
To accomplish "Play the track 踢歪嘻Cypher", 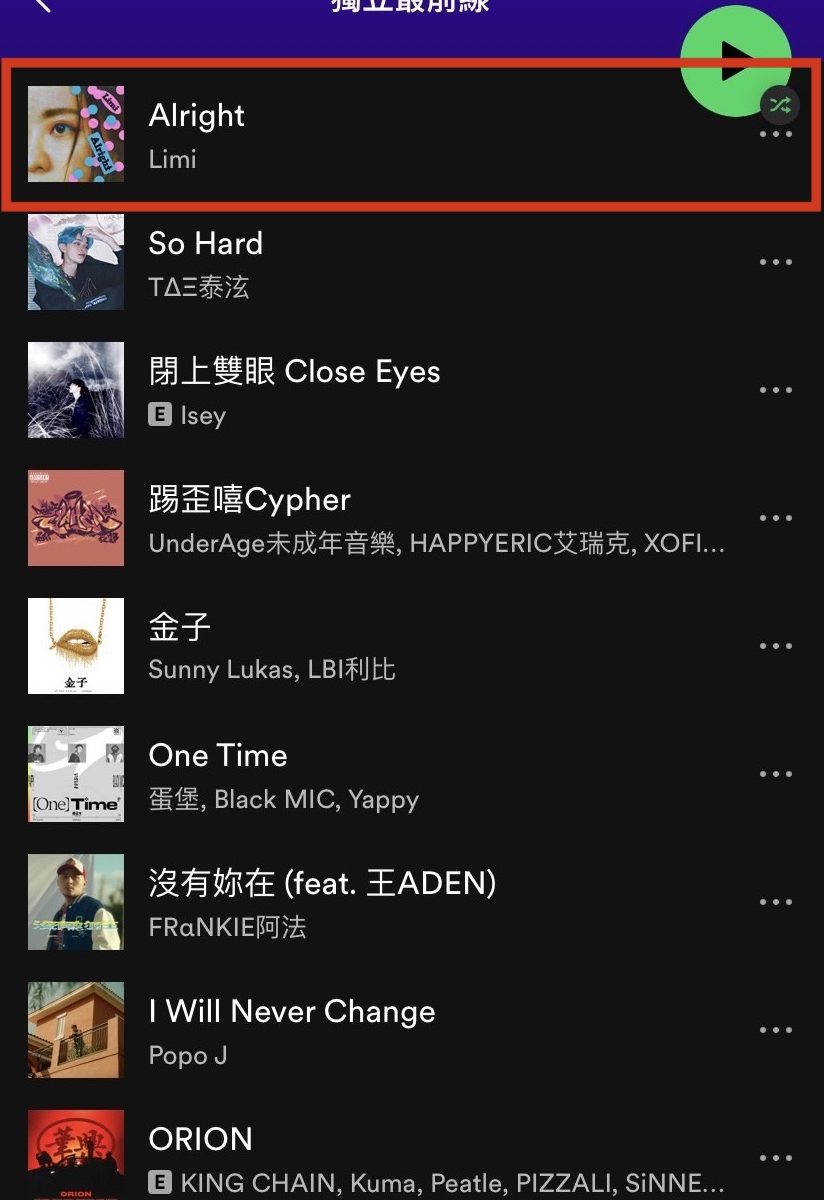I will [250, 500].
